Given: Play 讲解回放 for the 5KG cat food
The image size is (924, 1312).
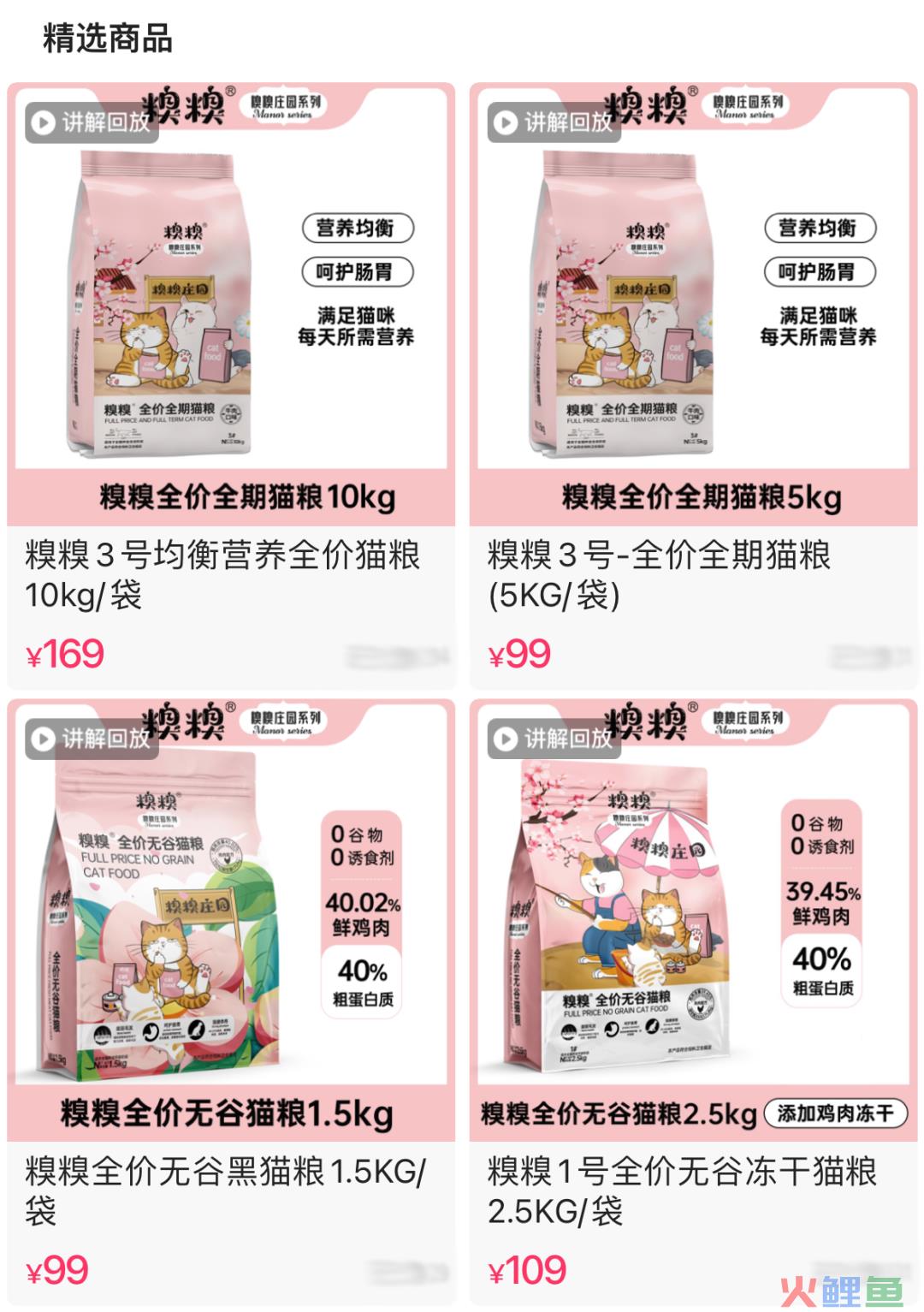Looking at the screenshot, I should click(x=554, y=122).
